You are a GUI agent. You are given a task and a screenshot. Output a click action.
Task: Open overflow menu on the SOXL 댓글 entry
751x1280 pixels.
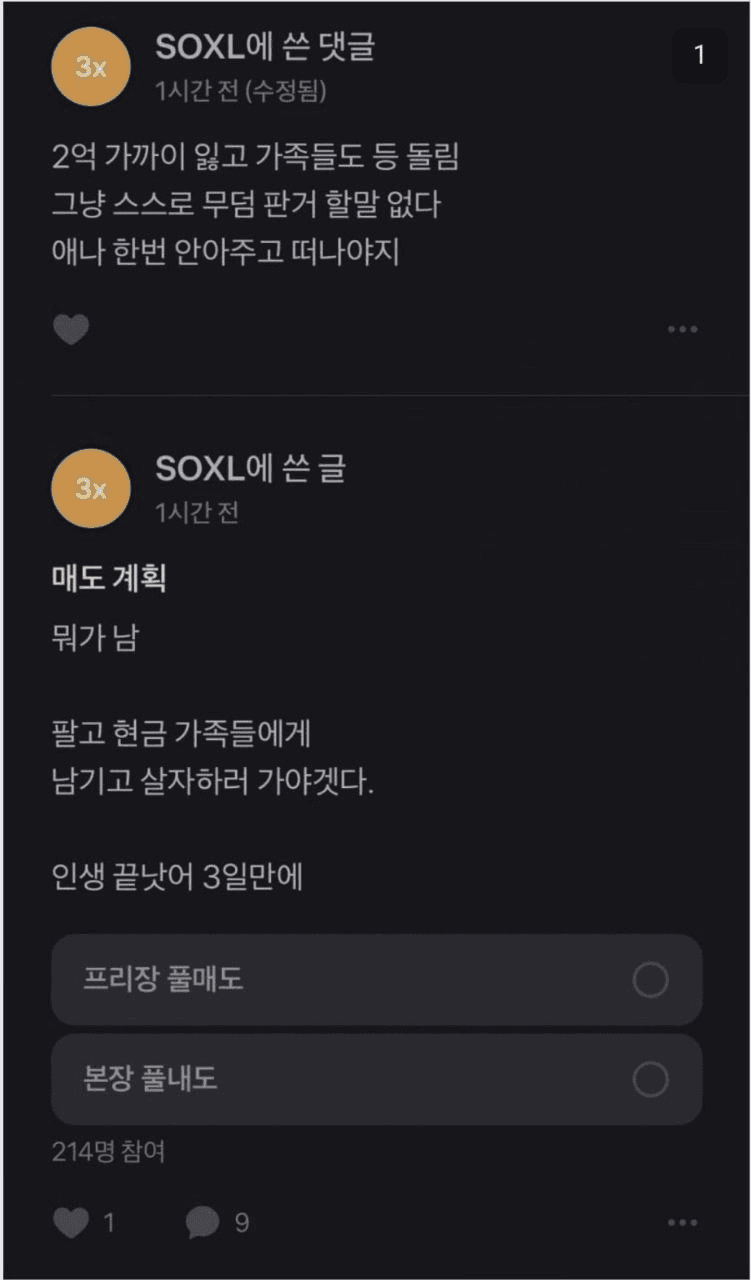pyautogui.click(x=682, y=330)
